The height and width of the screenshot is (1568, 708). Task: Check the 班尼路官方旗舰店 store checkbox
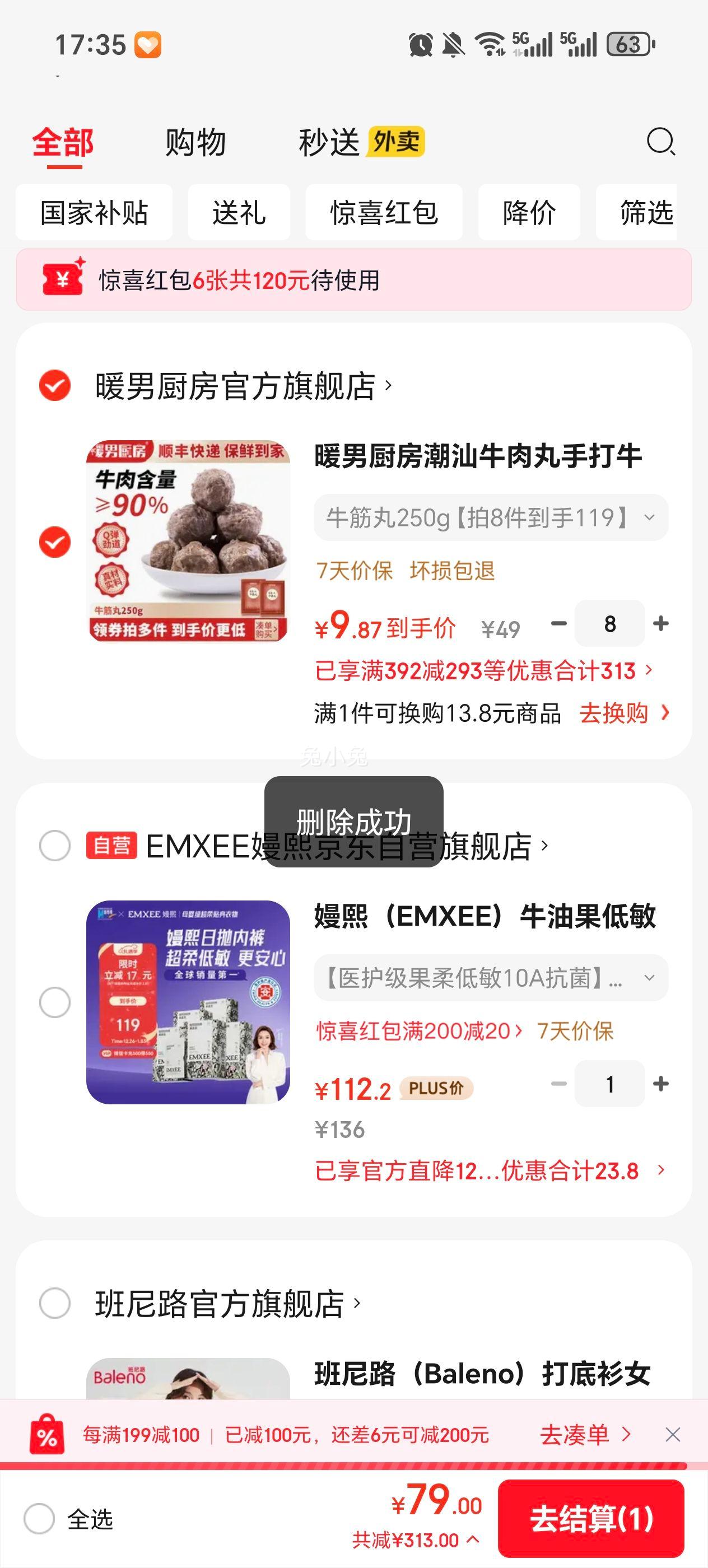[54, 1301]
